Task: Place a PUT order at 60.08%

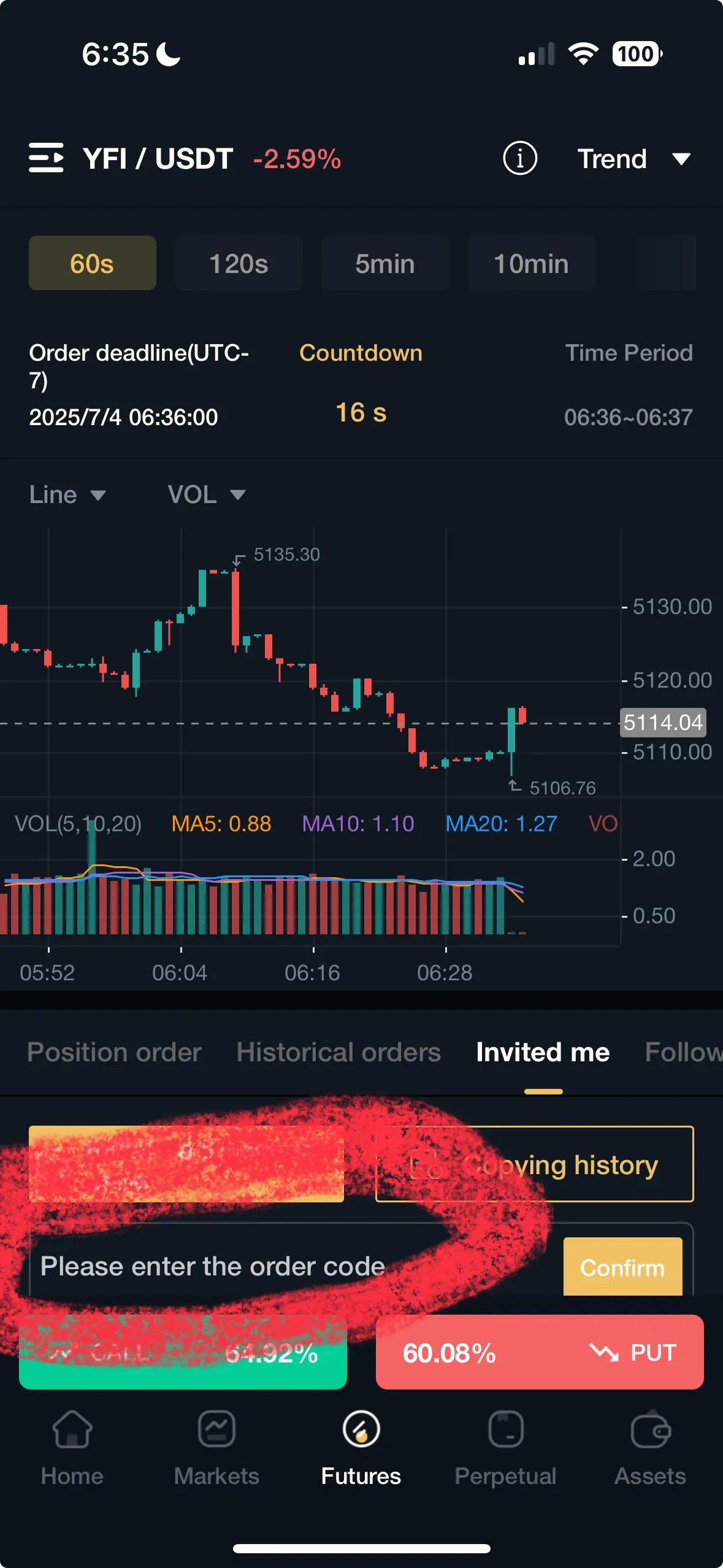Action: pyautogui.click(x=539, y=1352)
